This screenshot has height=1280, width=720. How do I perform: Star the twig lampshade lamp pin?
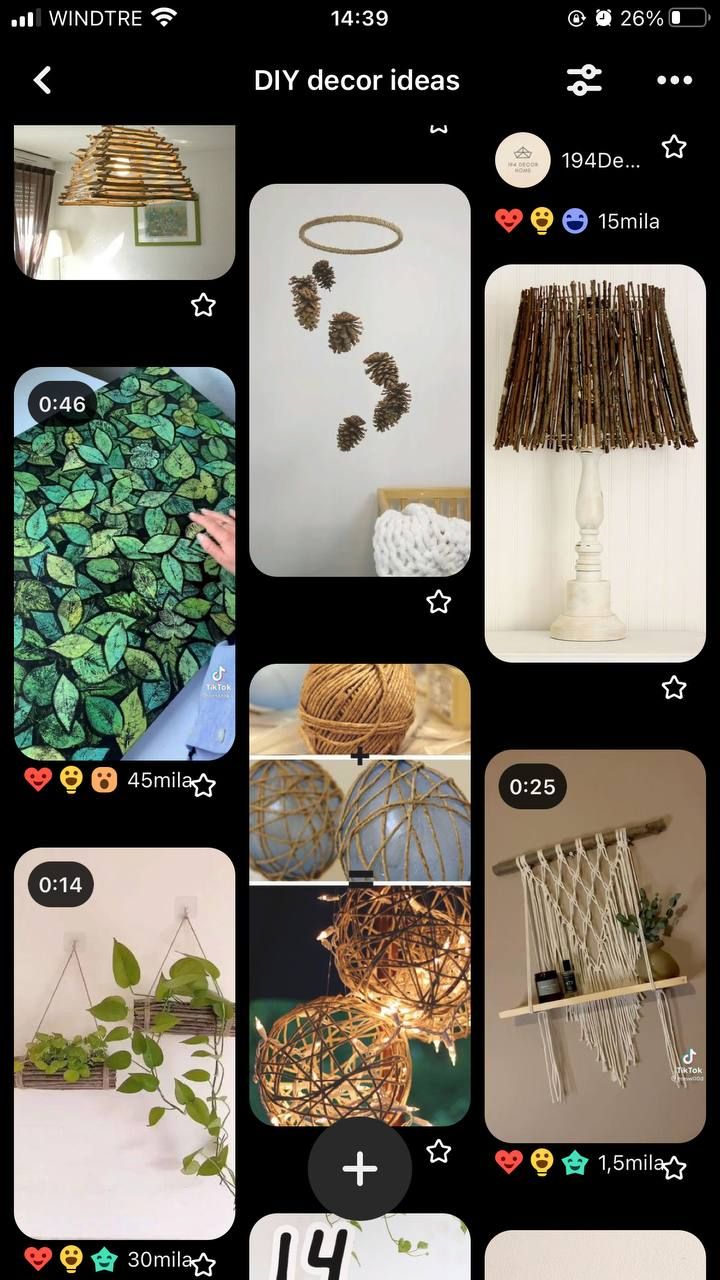pyautogui.click(x=674, y=687)
